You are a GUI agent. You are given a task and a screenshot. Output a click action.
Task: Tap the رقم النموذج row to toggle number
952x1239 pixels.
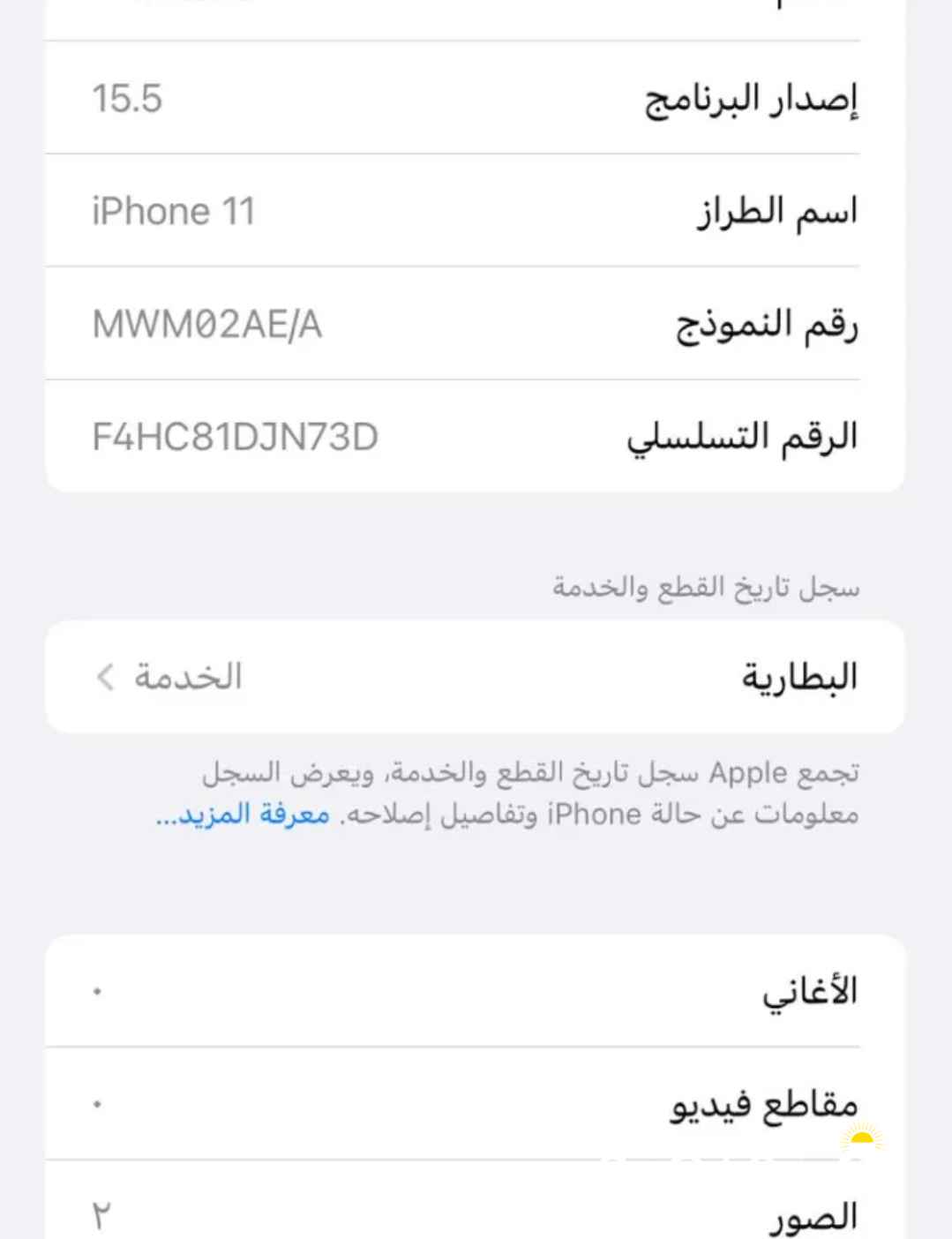click(475, 324)
